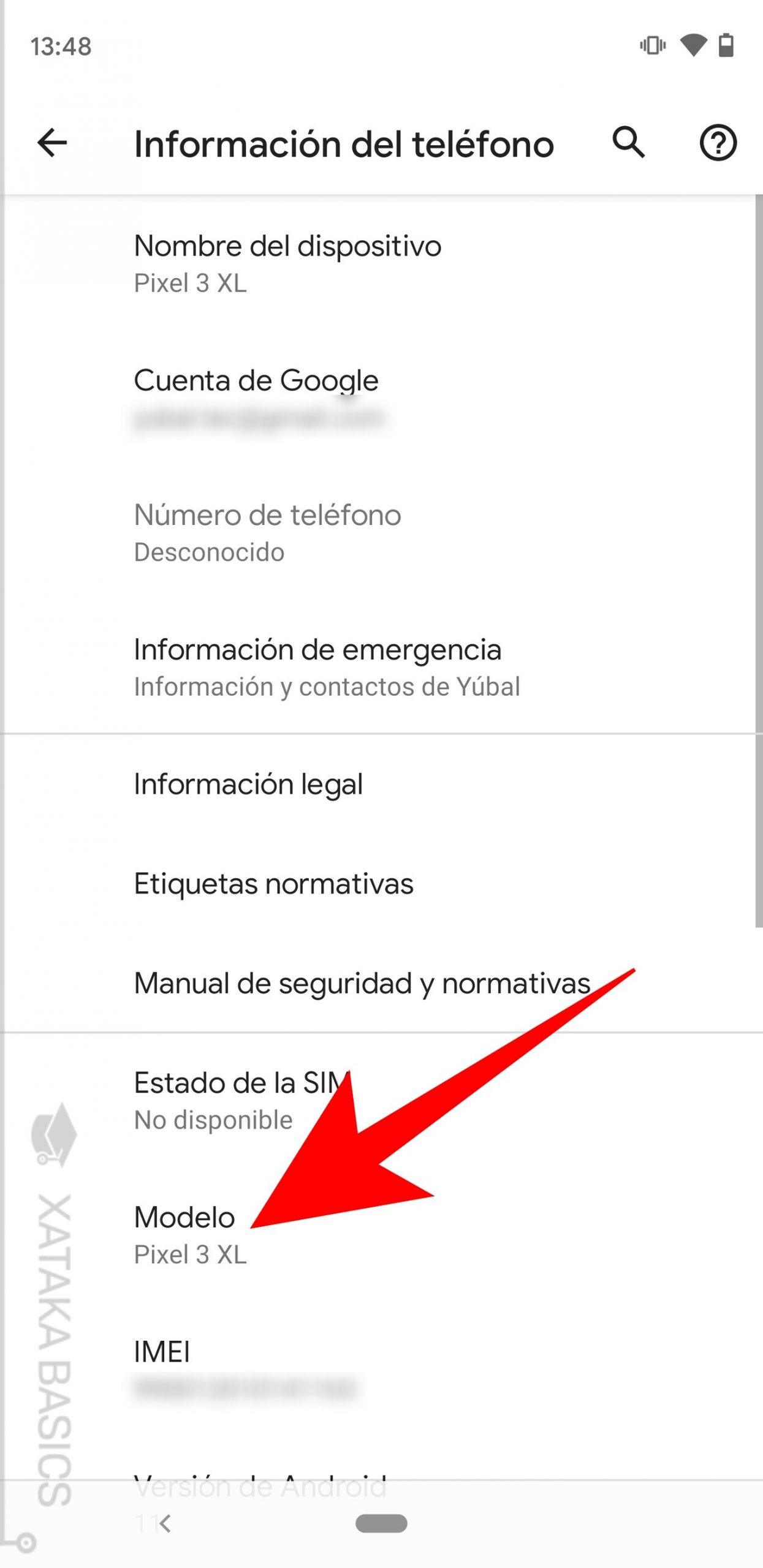Open the Cuenta de Google row

(x=380, y=399)
